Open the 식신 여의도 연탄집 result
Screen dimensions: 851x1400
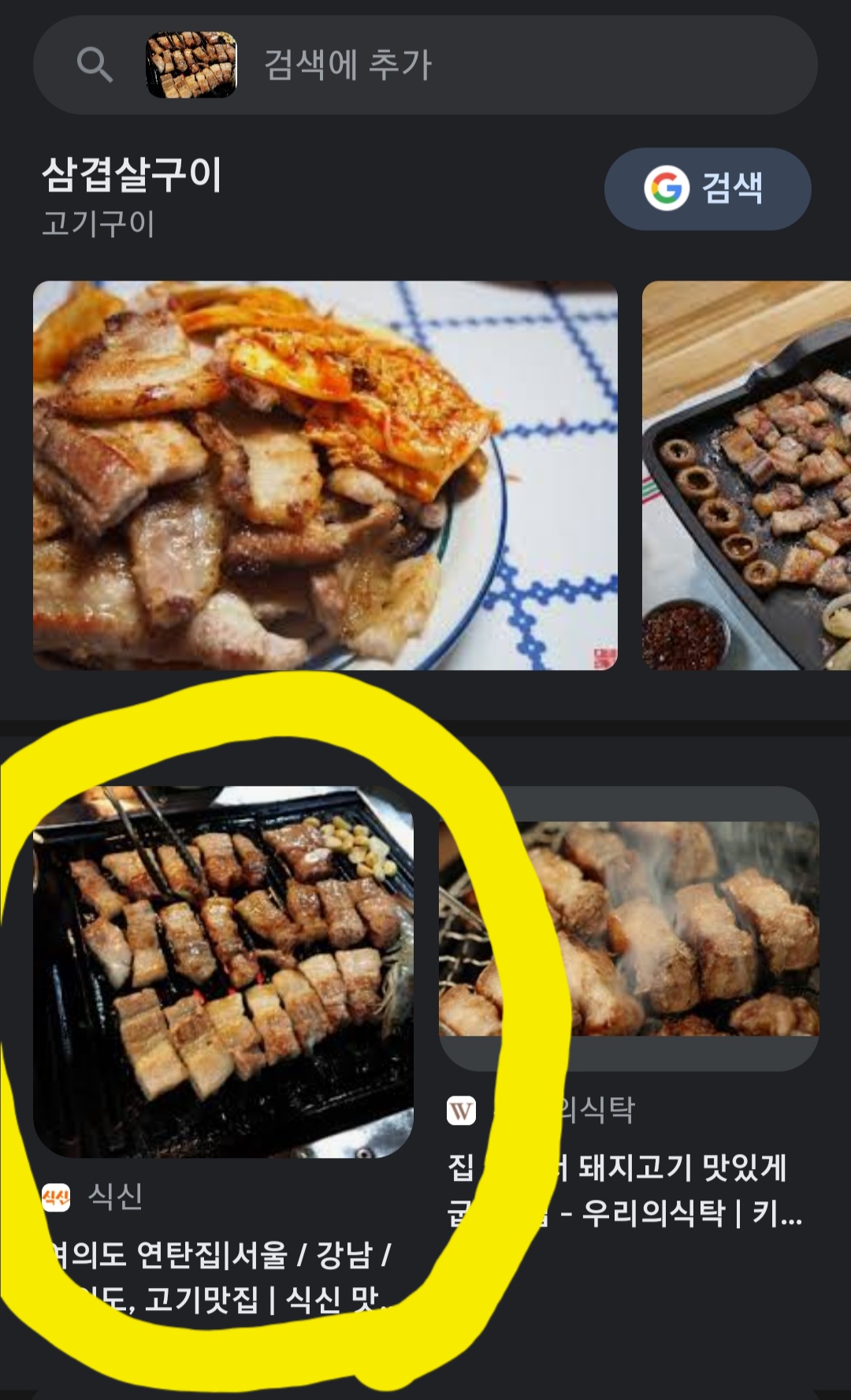pos(223,971)
